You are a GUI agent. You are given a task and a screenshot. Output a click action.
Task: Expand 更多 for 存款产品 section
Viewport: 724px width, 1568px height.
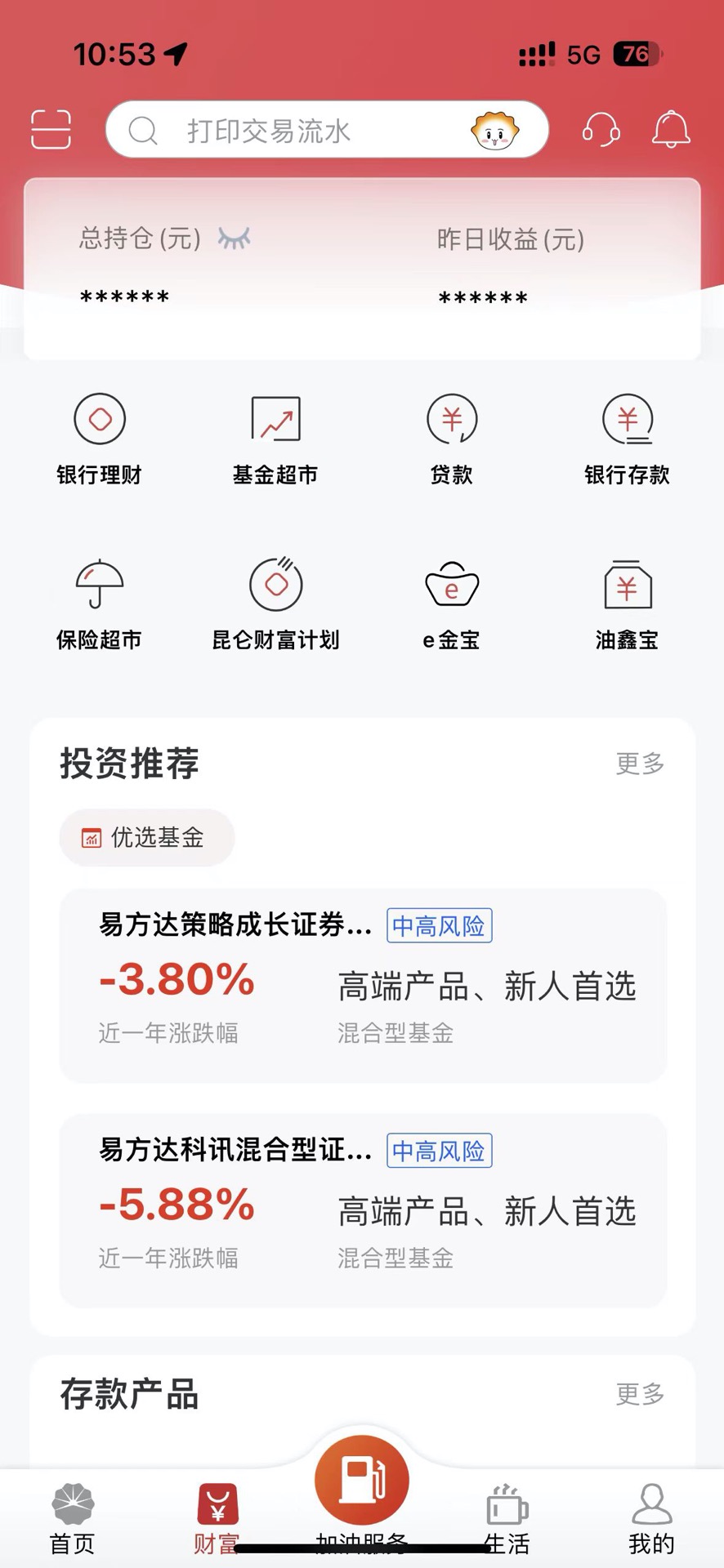coord(638,1393)
